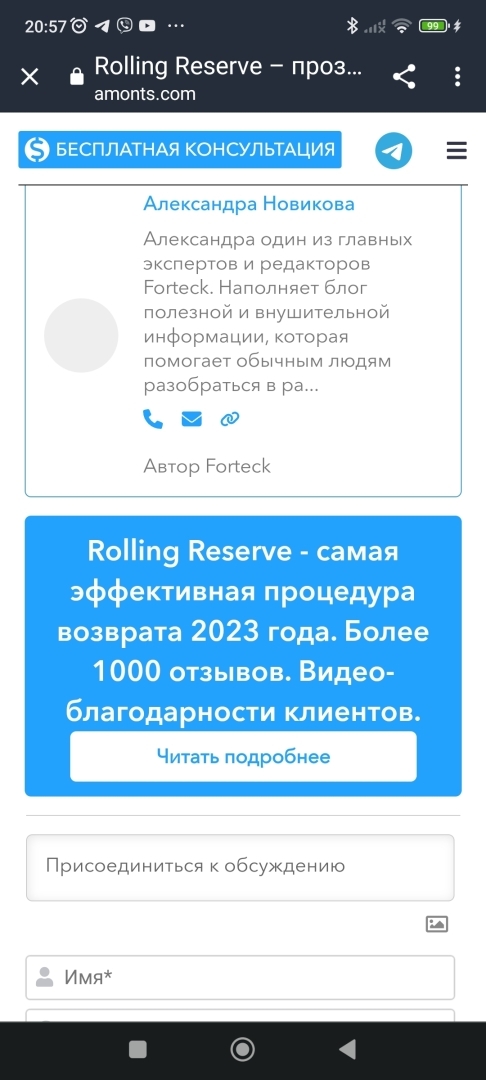This screenshot has height=1080, width=486.
Task: Open Александра Новикова author link
Action: pyautogui.click(x=249, y=203)
